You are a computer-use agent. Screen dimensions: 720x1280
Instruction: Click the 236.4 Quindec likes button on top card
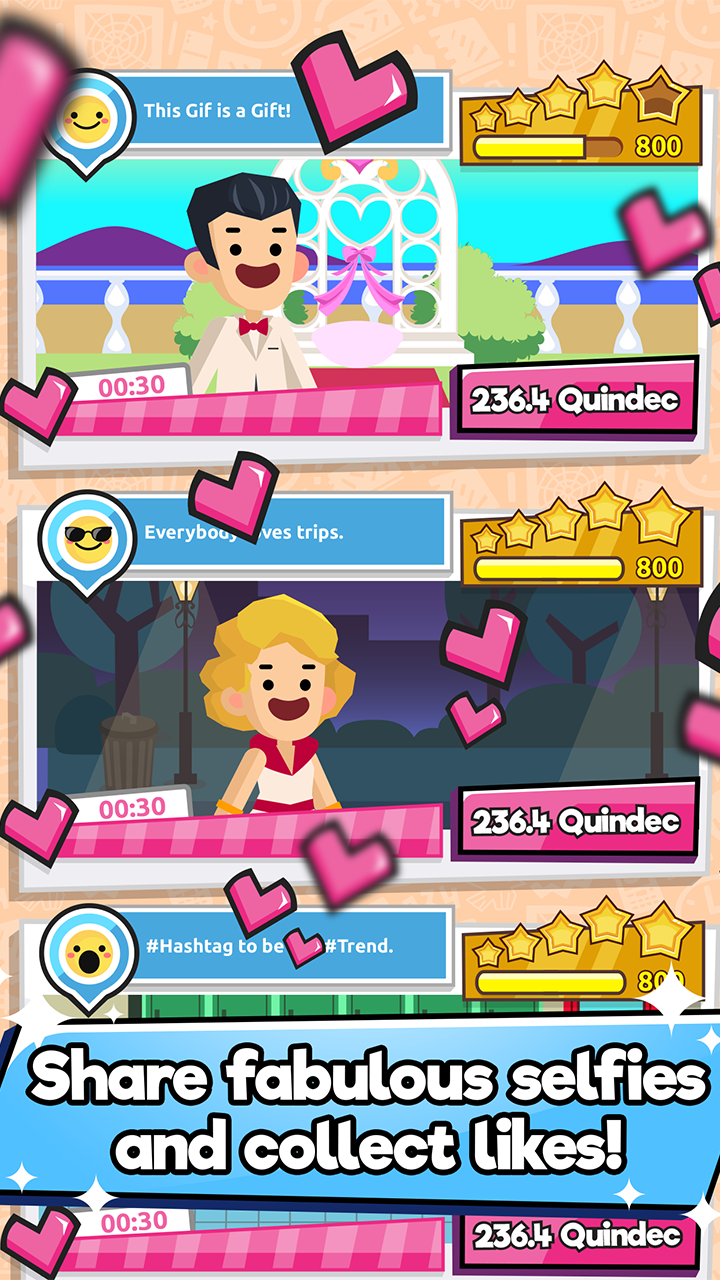pos(578,398)
